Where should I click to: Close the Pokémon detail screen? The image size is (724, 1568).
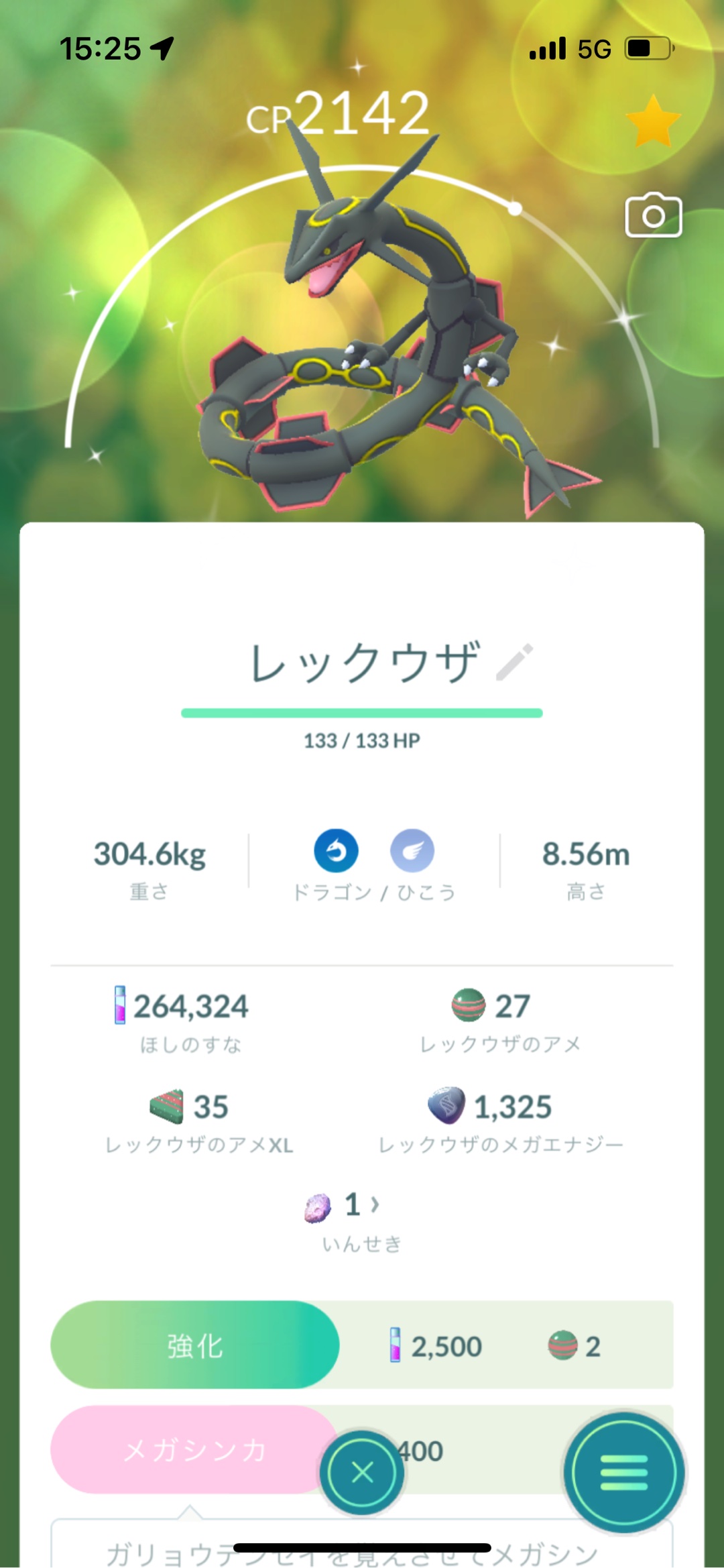pos(362,1472)
